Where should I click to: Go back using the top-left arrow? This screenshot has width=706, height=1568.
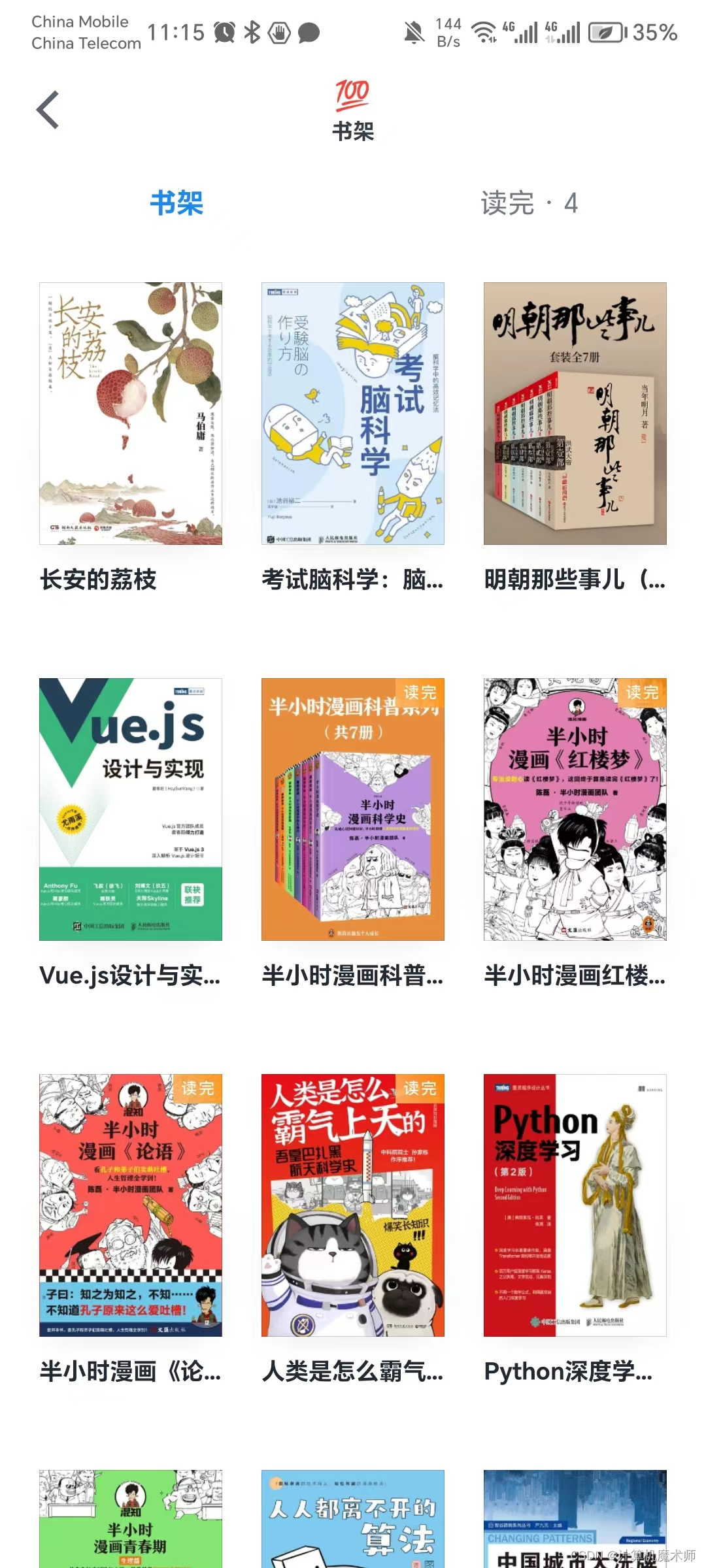coord(48,110)
